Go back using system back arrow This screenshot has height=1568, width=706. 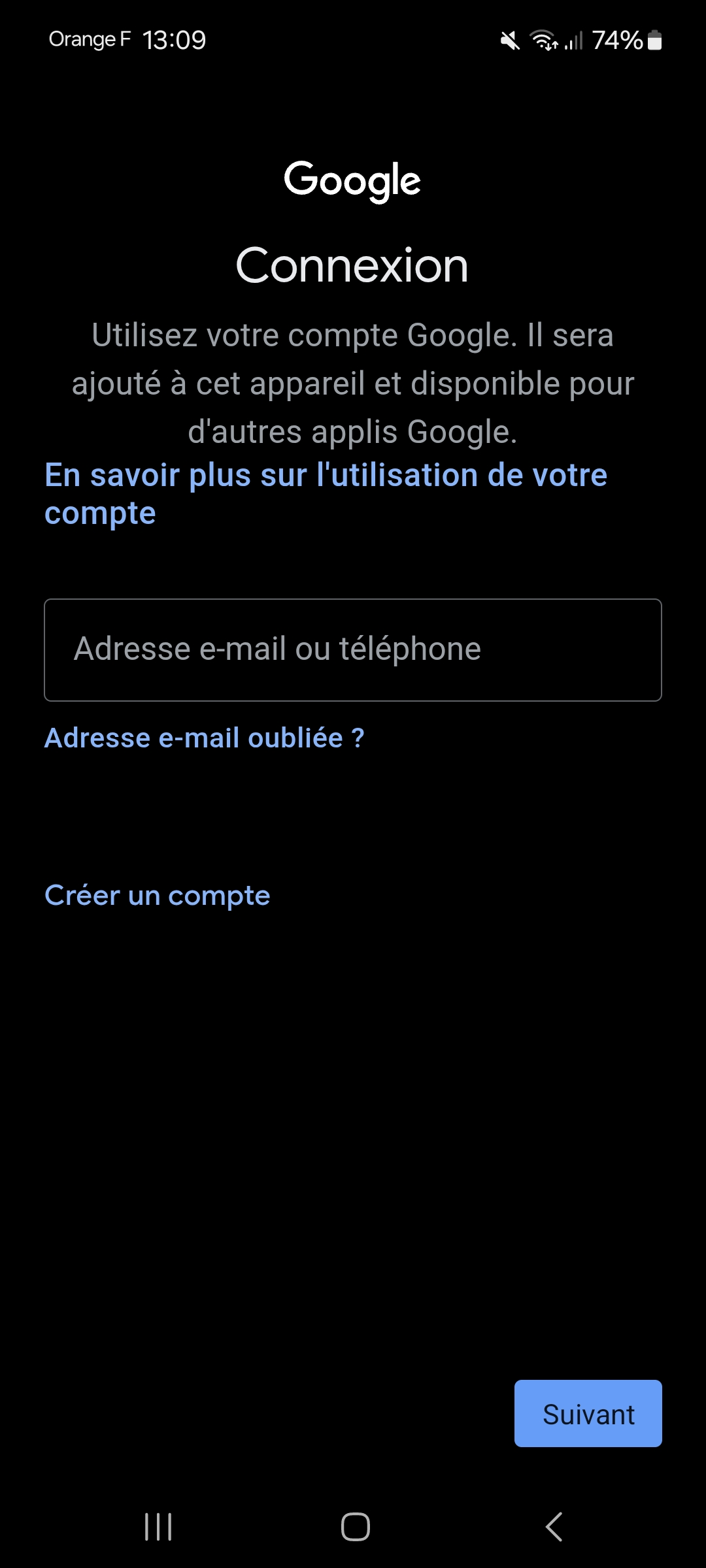pos(554,1527)
